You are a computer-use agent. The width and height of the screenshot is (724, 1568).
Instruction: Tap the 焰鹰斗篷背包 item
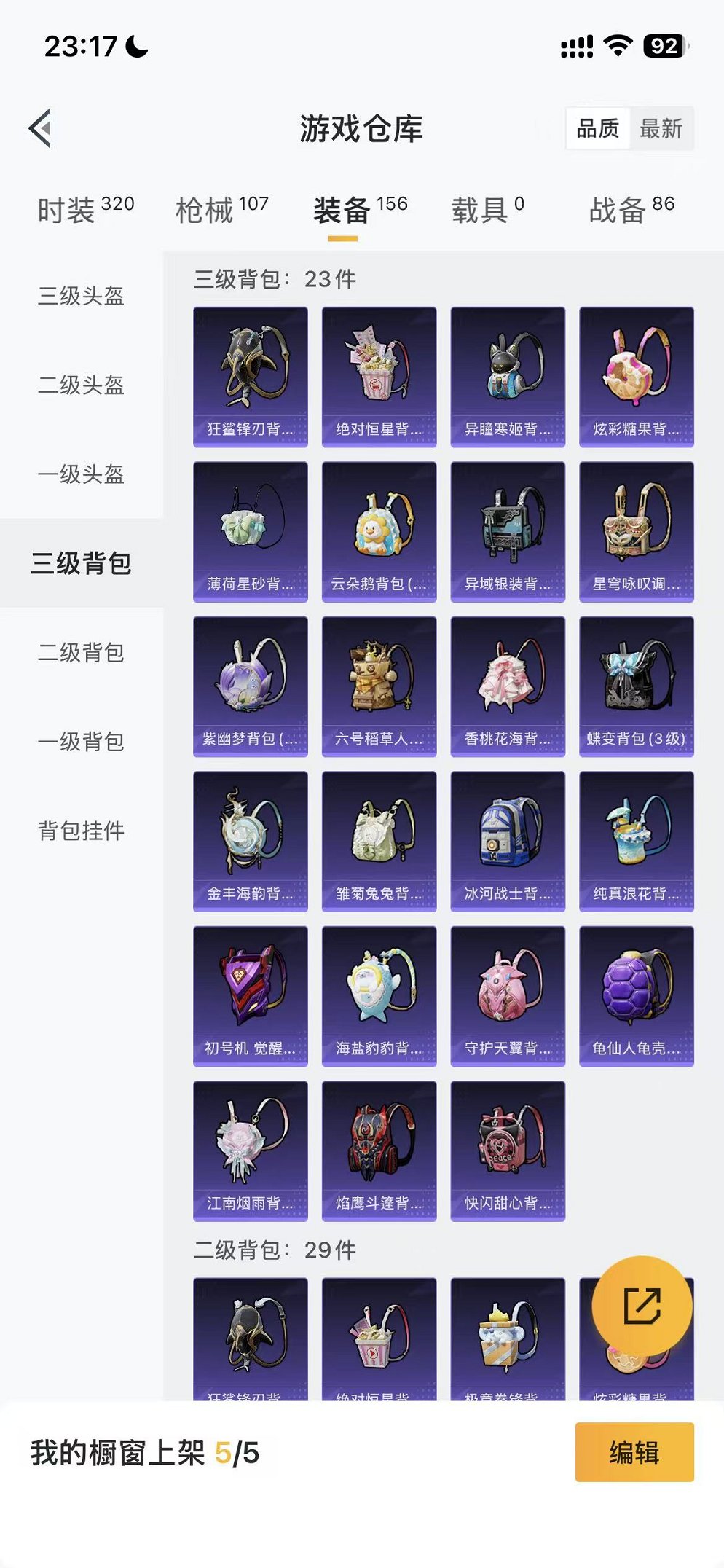[379, 1148]
